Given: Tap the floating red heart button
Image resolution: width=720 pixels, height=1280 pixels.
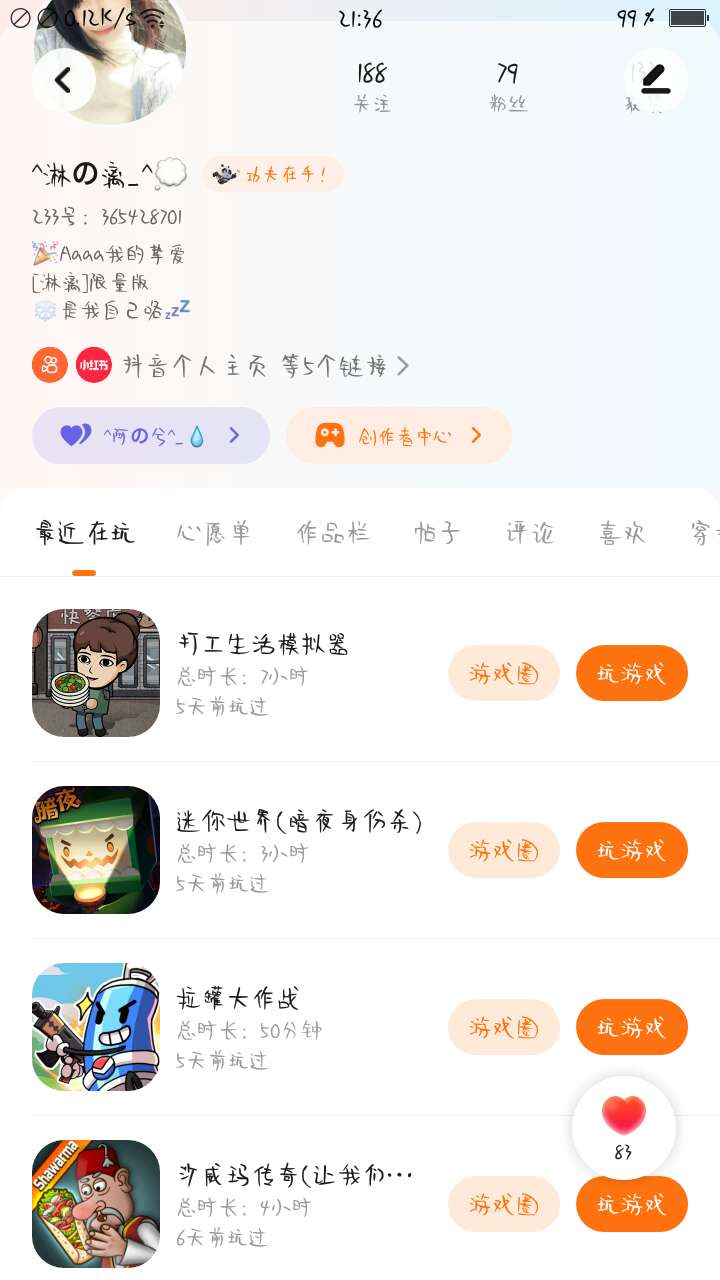Looking at the screenshot, I should (x=624, y=1125).
